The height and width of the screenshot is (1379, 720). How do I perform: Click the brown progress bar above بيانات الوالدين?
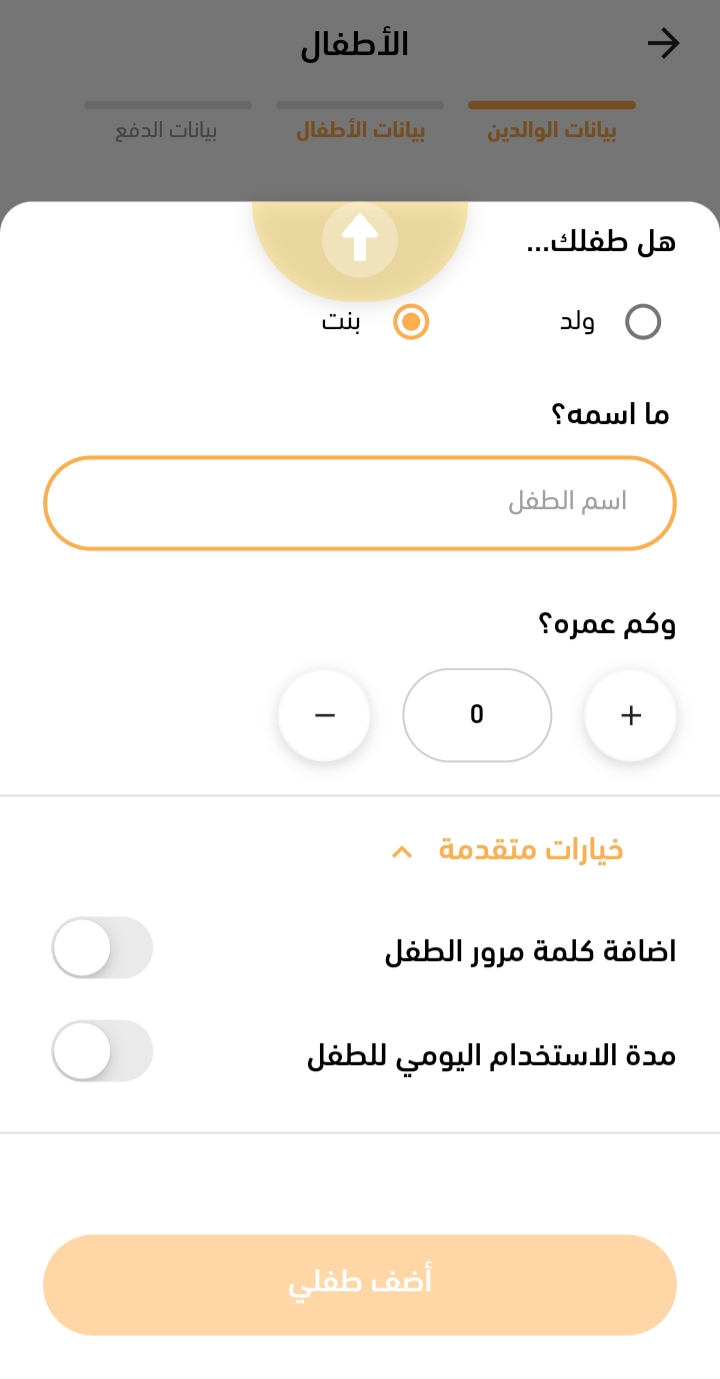tap(551, 103)
